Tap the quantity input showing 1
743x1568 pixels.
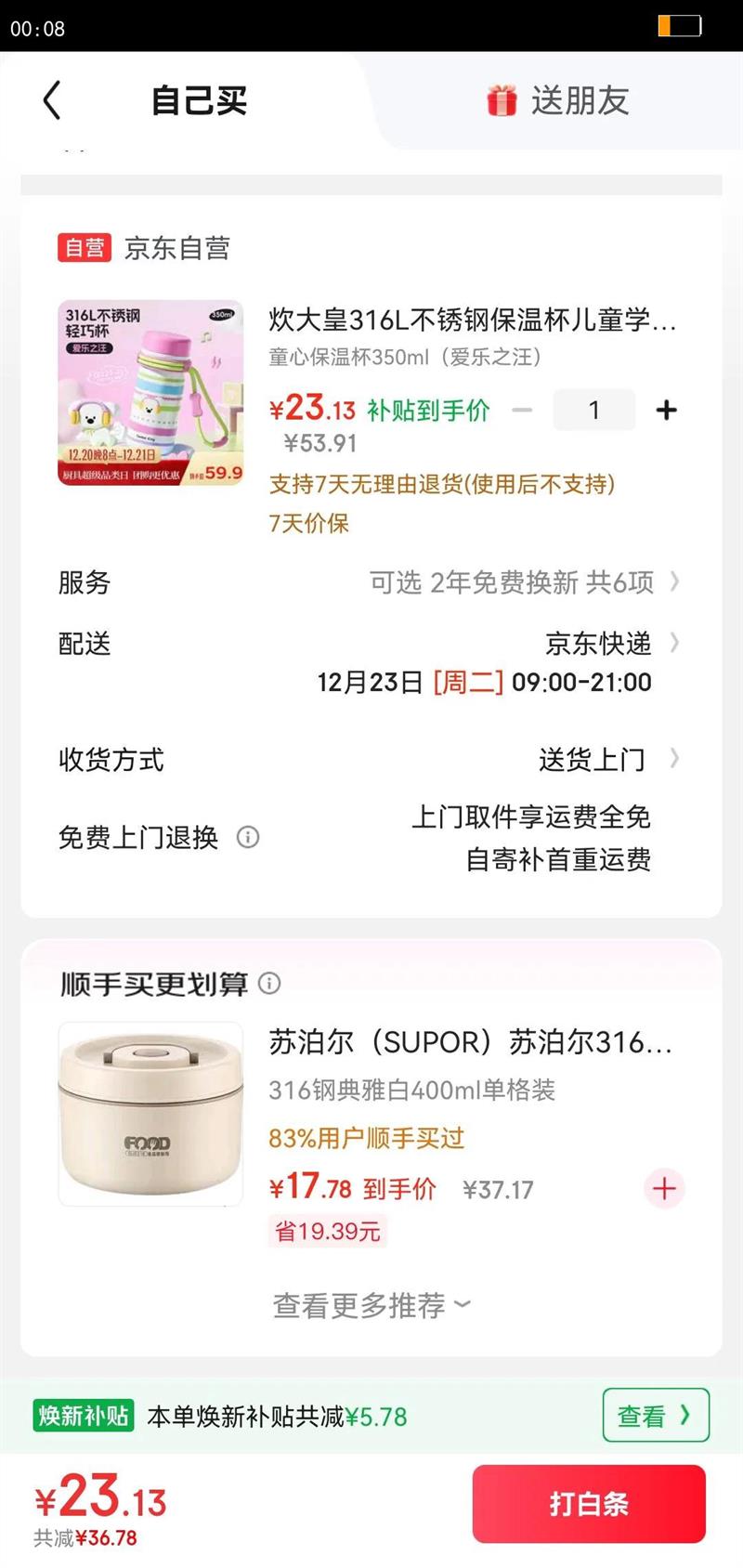pos(593,410)
